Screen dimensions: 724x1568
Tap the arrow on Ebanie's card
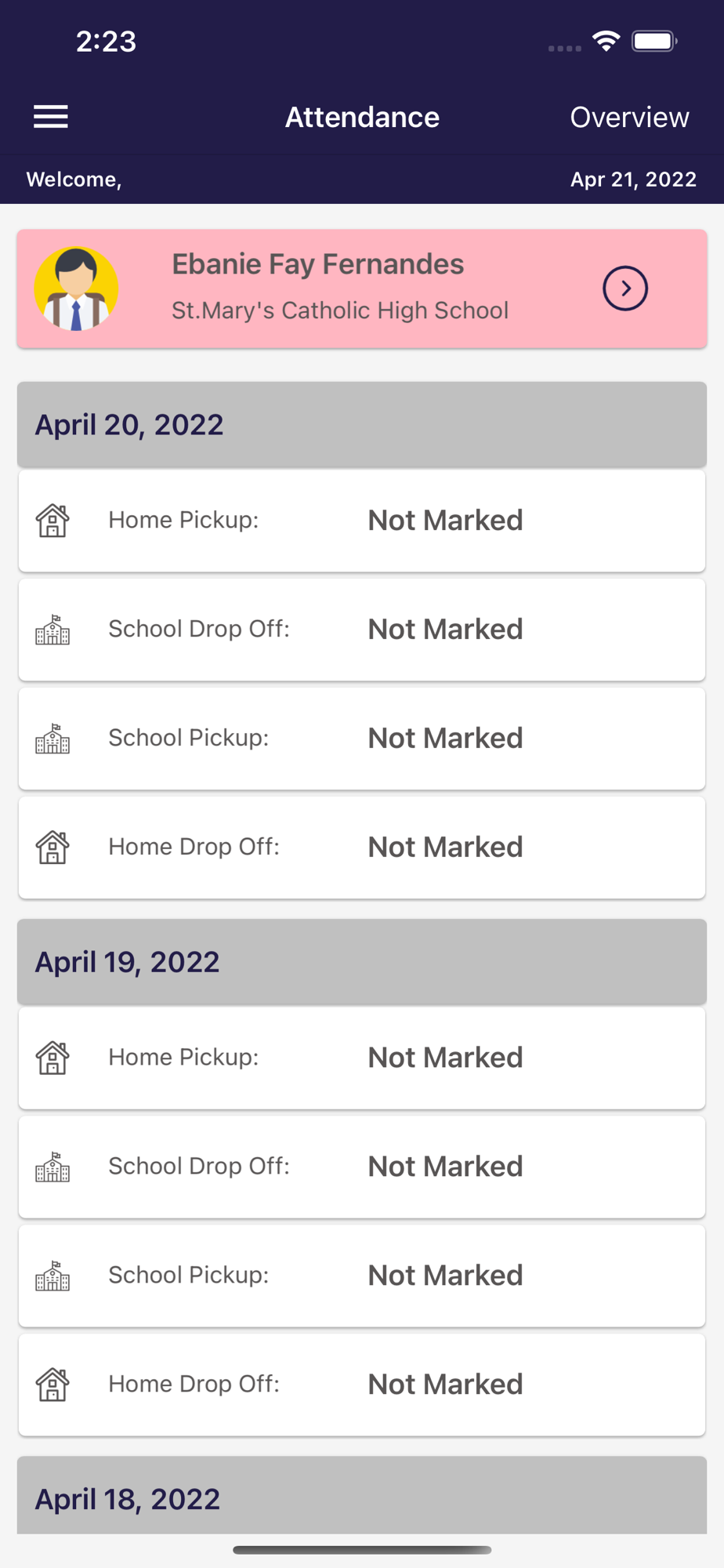(624, 289)
